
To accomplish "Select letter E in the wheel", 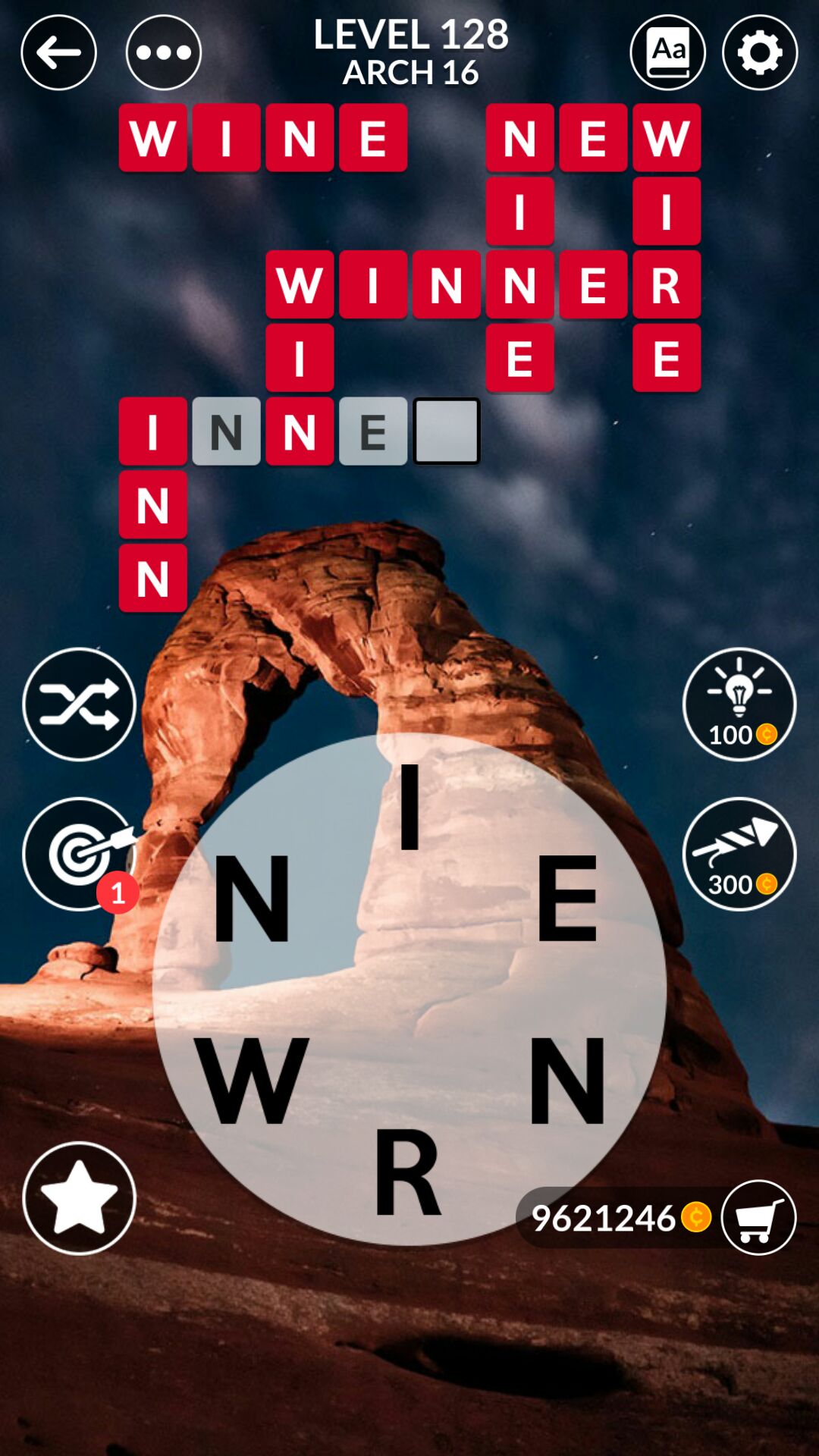I will click(566, 898).
